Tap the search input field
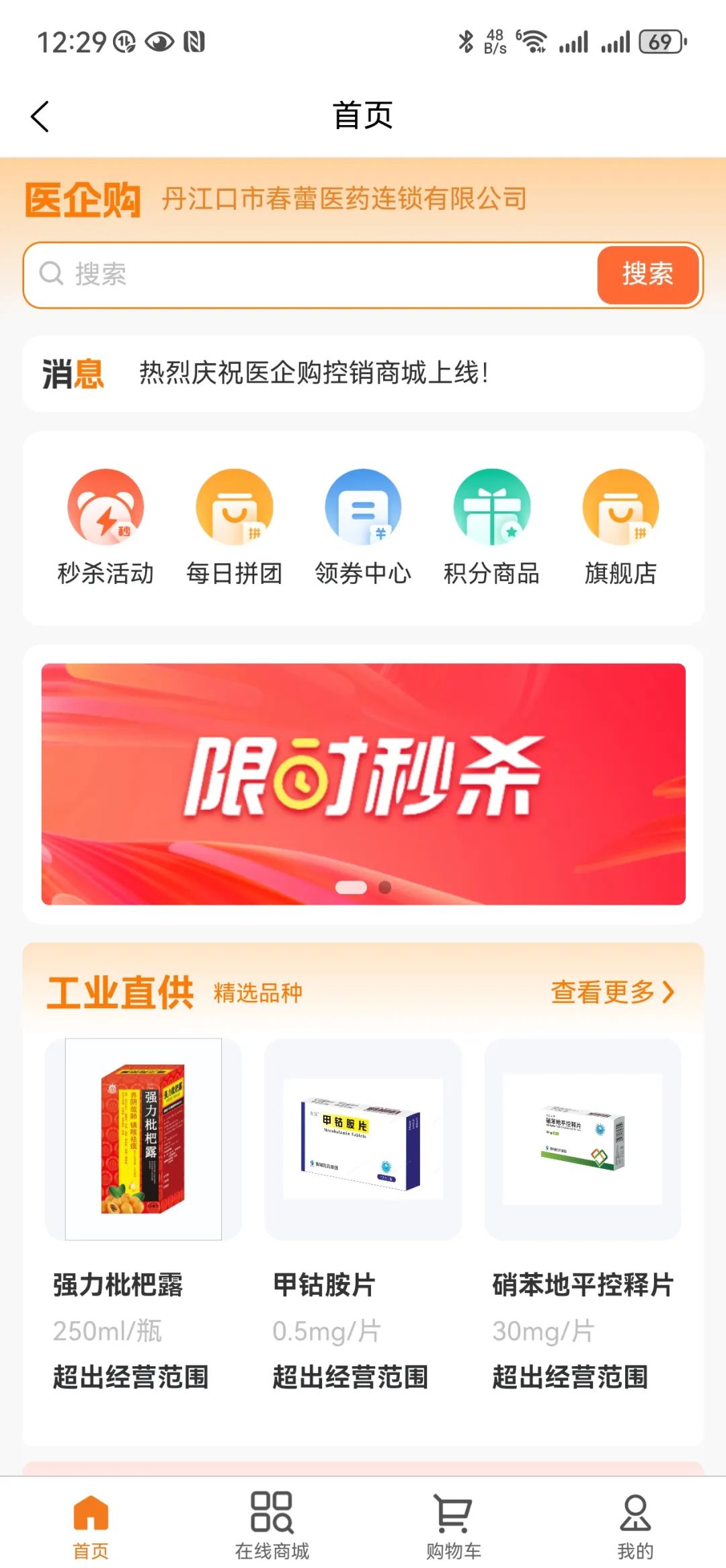 tap(309, 274)
